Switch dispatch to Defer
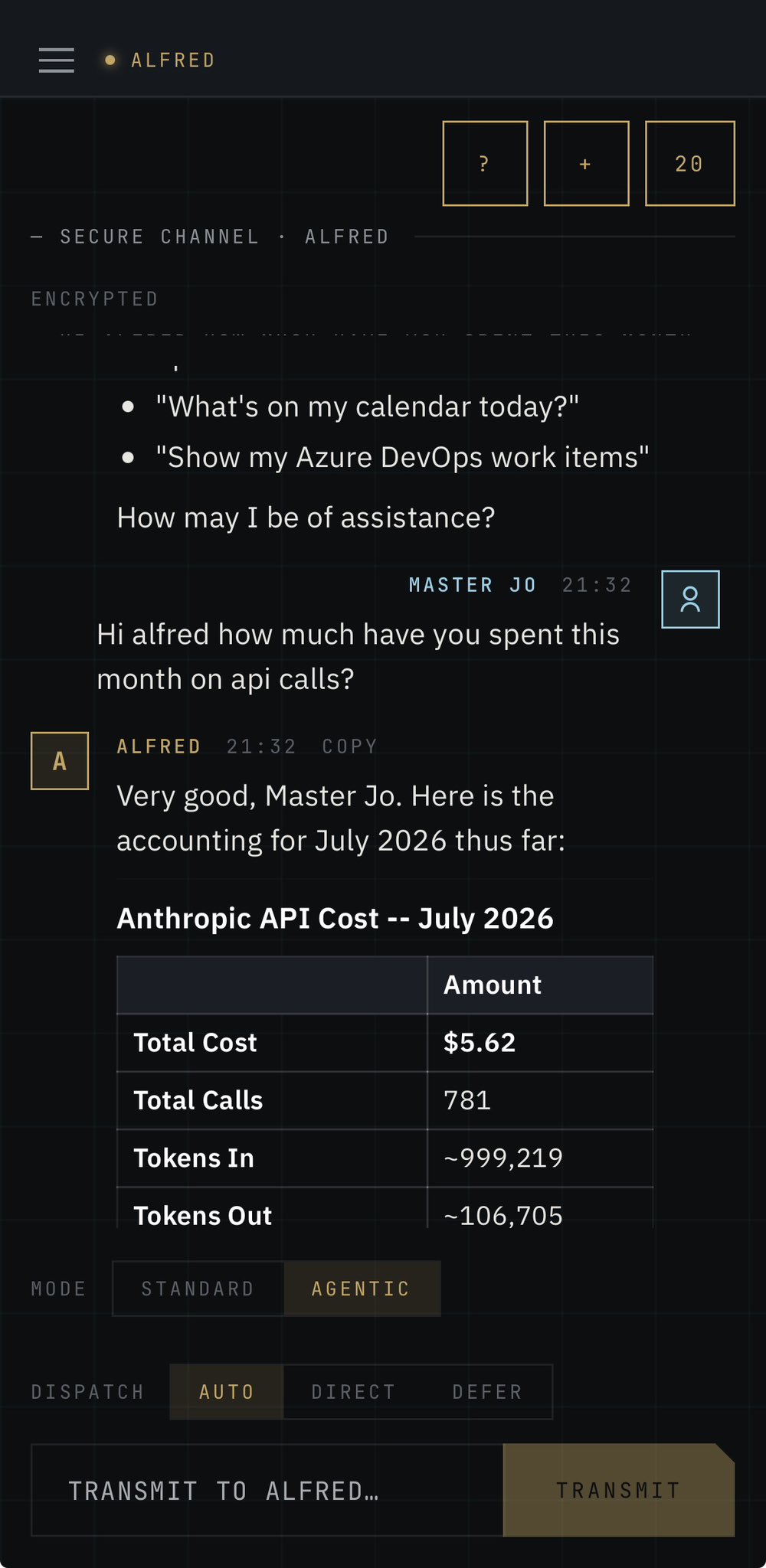 pos(488,1392)
